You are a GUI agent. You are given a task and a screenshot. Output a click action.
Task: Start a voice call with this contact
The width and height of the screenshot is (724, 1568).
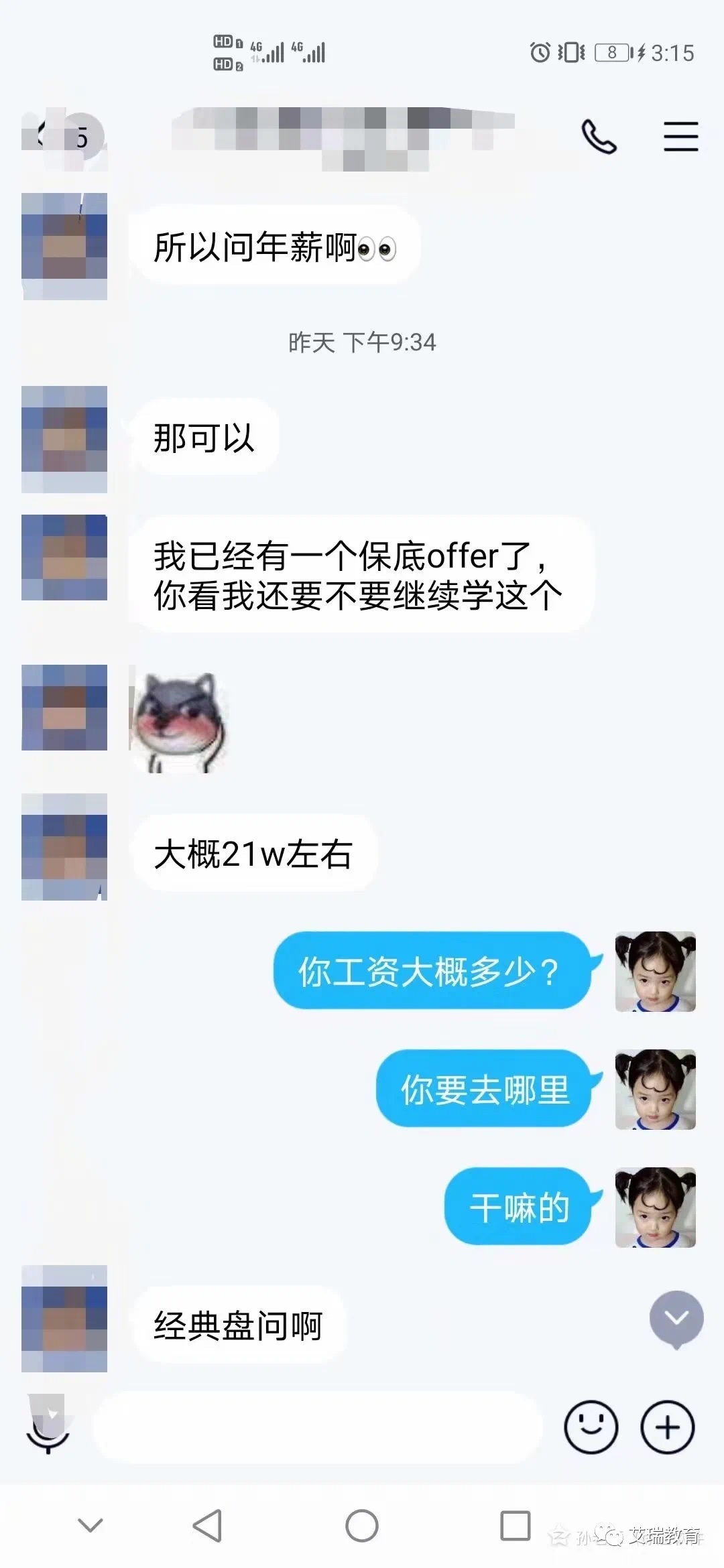[599, 137]
